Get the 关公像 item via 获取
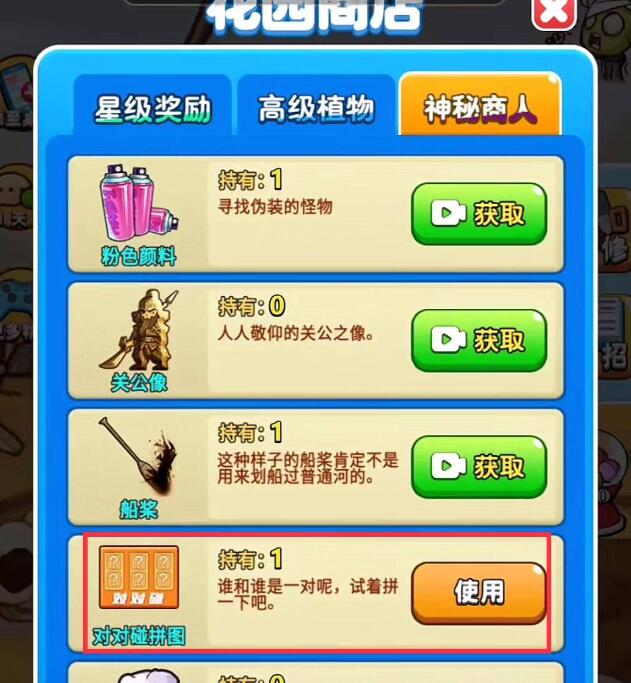 (479, 340)
